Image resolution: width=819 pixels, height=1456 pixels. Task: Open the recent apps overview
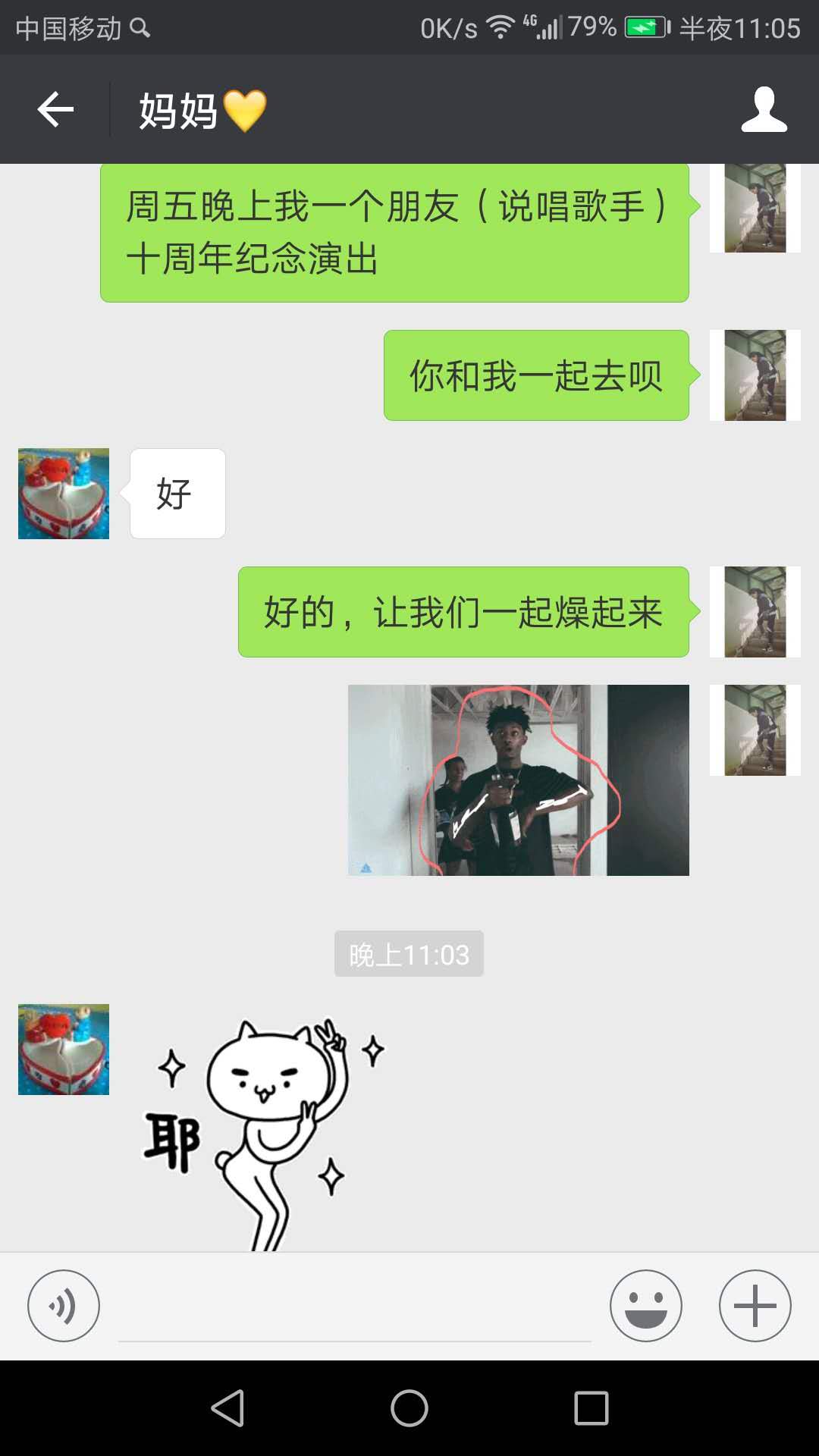click(x=591, y=1408)
